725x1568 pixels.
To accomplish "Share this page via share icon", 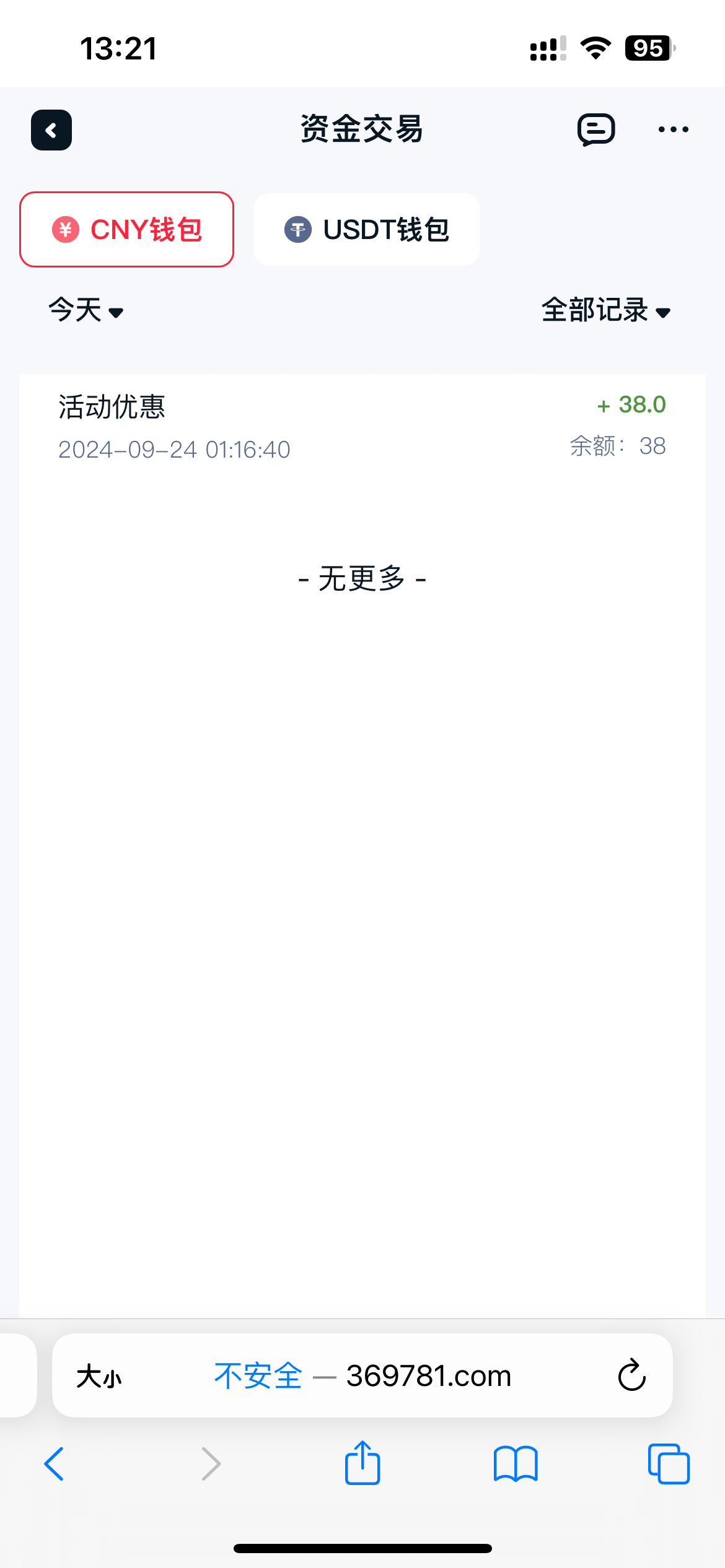I will tap(362, 1463).
